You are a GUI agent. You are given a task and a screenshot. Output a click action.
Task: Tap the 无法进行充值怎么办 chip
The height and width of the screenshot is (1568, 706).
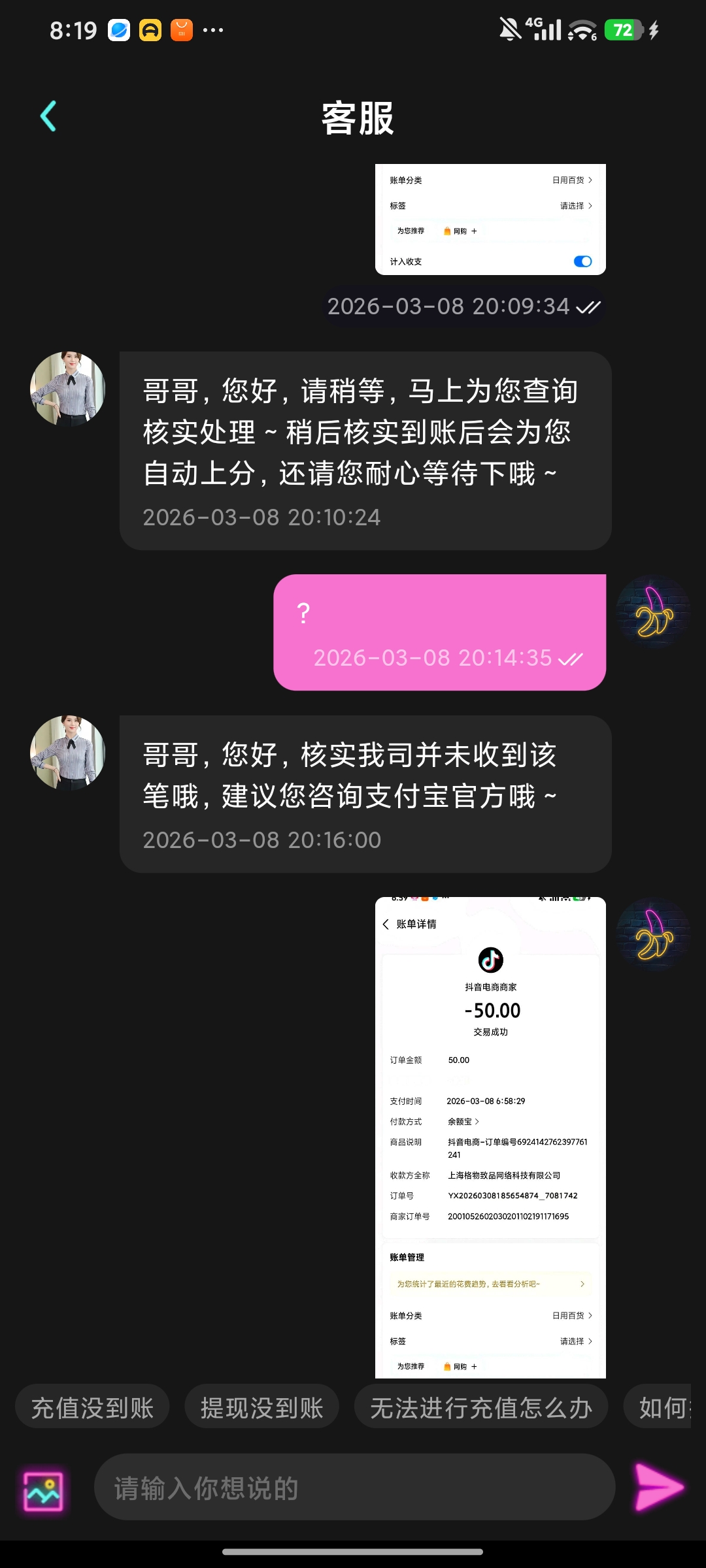(x=481, y=1407)
